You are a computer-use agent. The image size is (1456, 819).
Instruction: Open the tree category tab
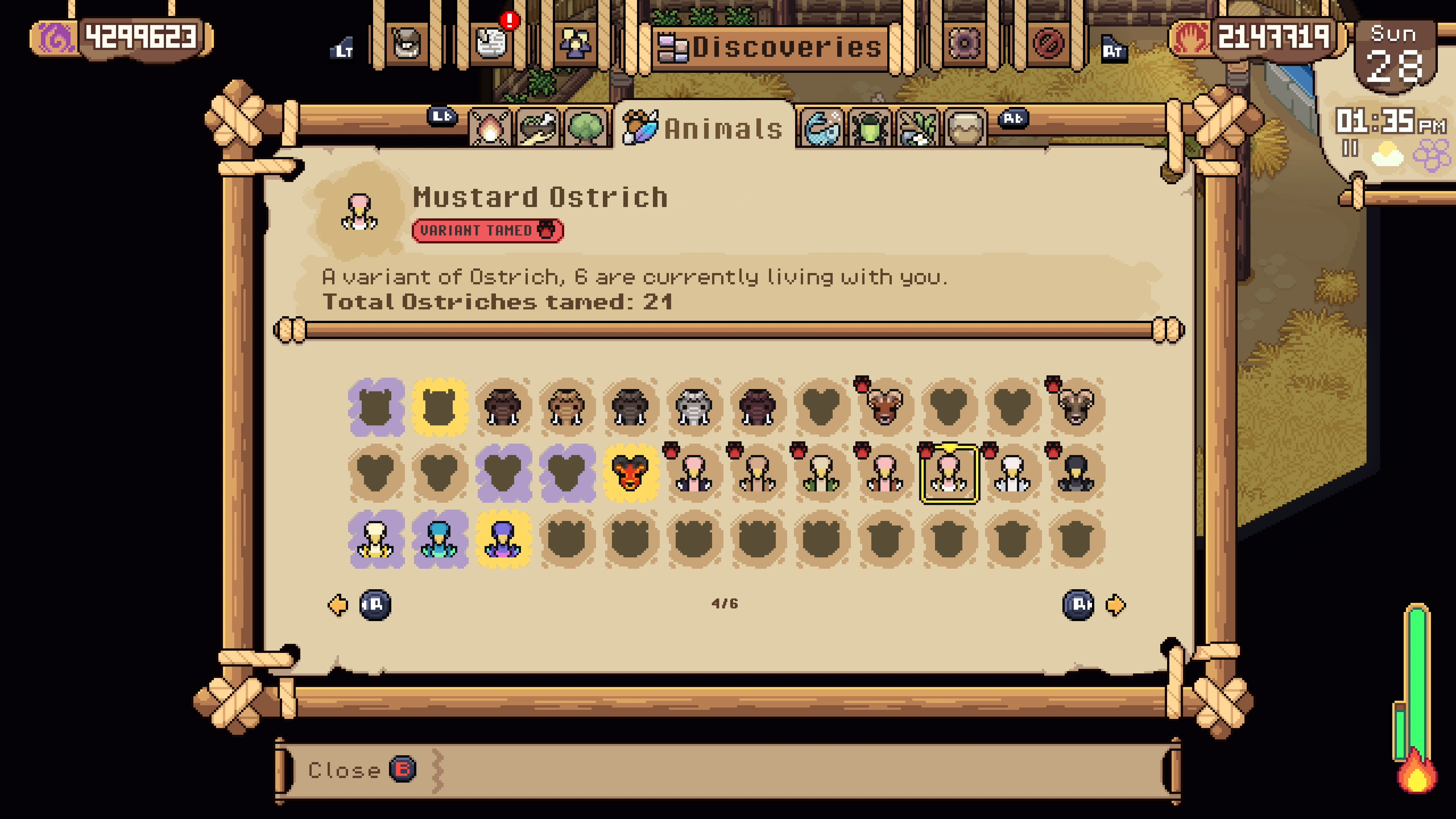click(x=585, y=128)
